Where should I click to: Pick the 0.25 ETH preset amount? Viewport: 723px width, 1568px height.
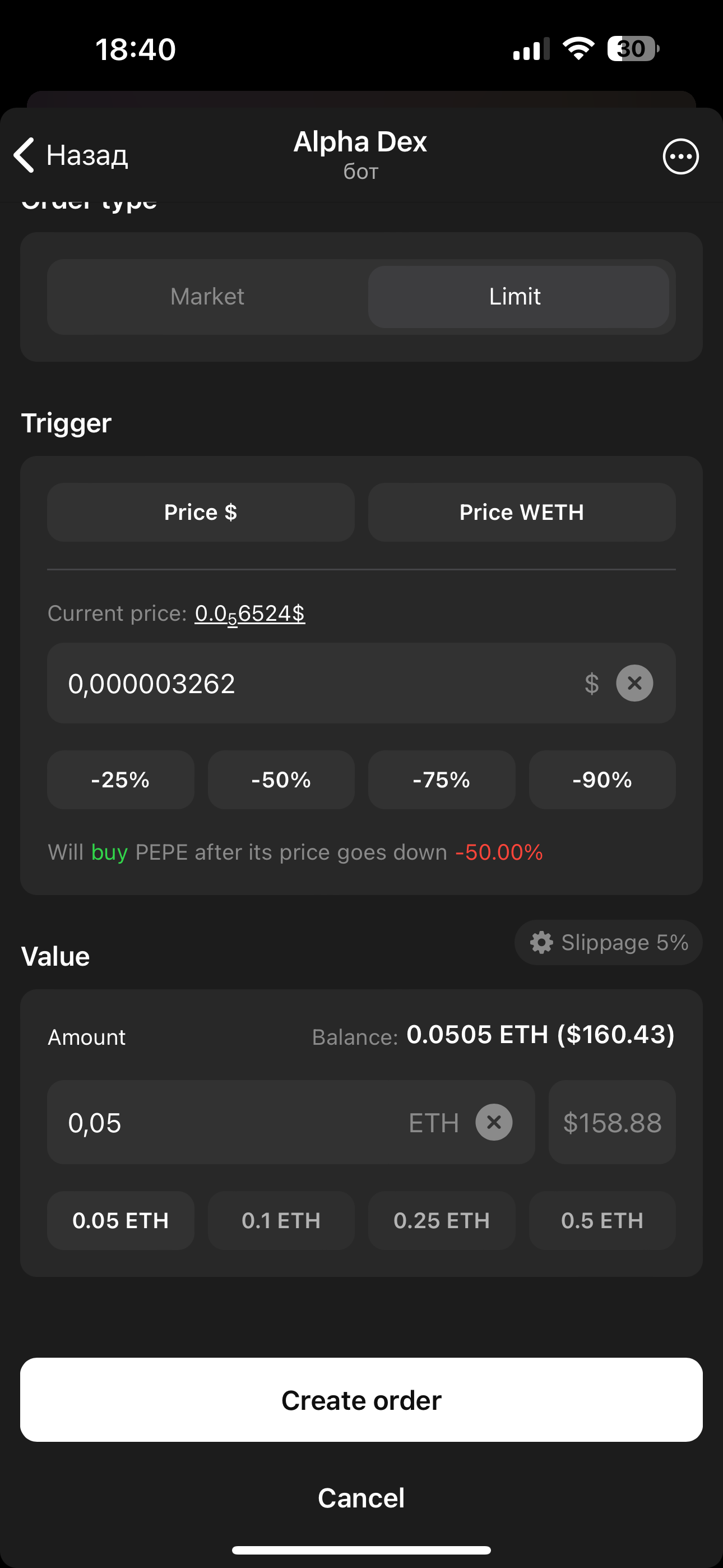441,1220
